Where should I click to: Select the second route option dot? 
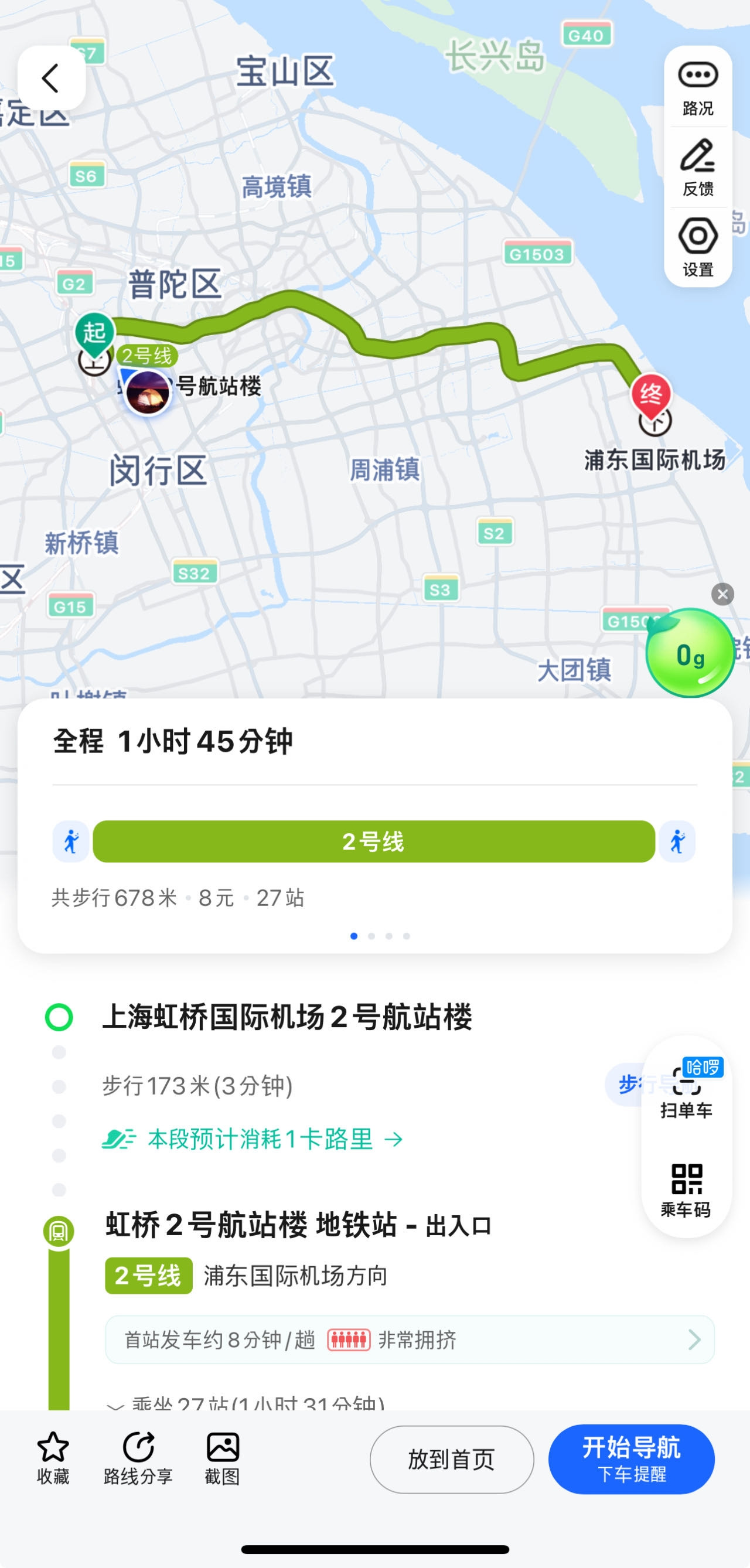(373, 936)
